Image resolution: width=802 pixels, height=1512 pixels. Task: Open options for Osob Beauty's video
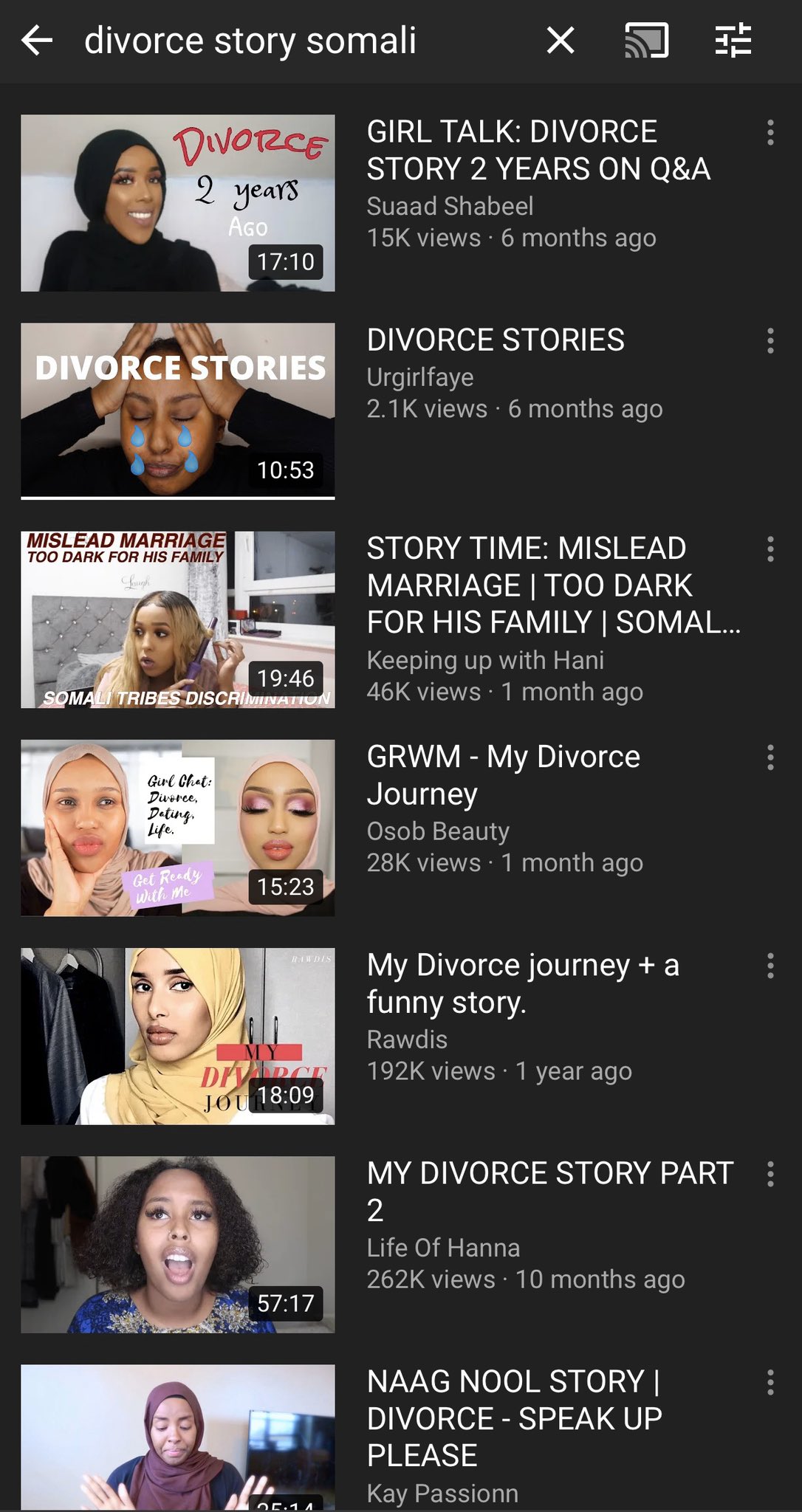(x=770, y=757)
